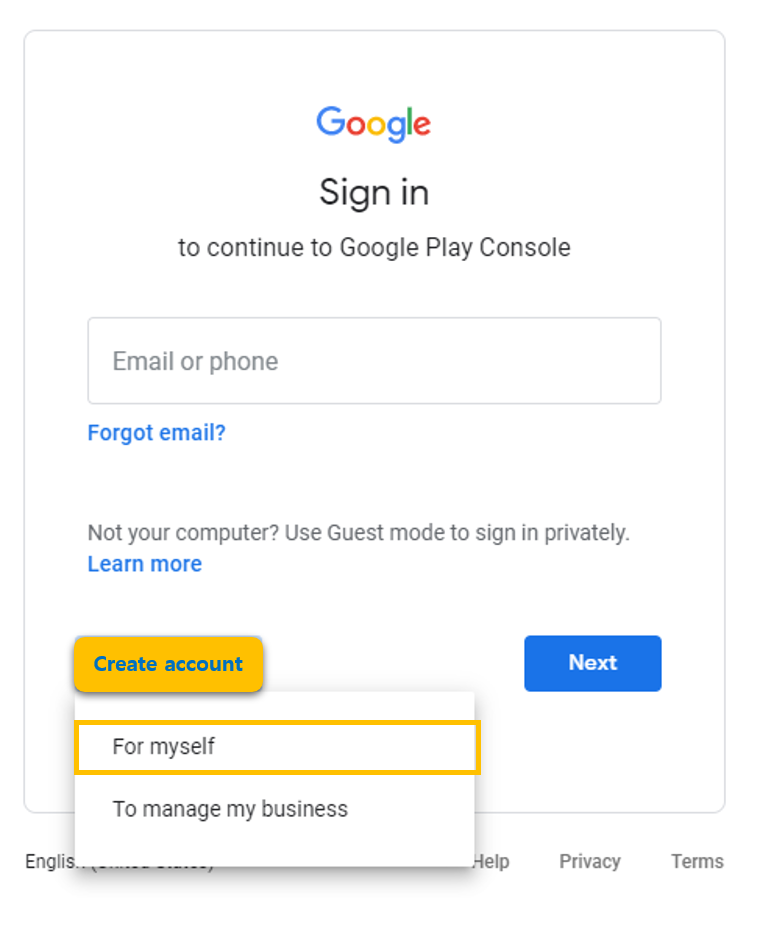Tap the Create account button

[x=168, y=664]
